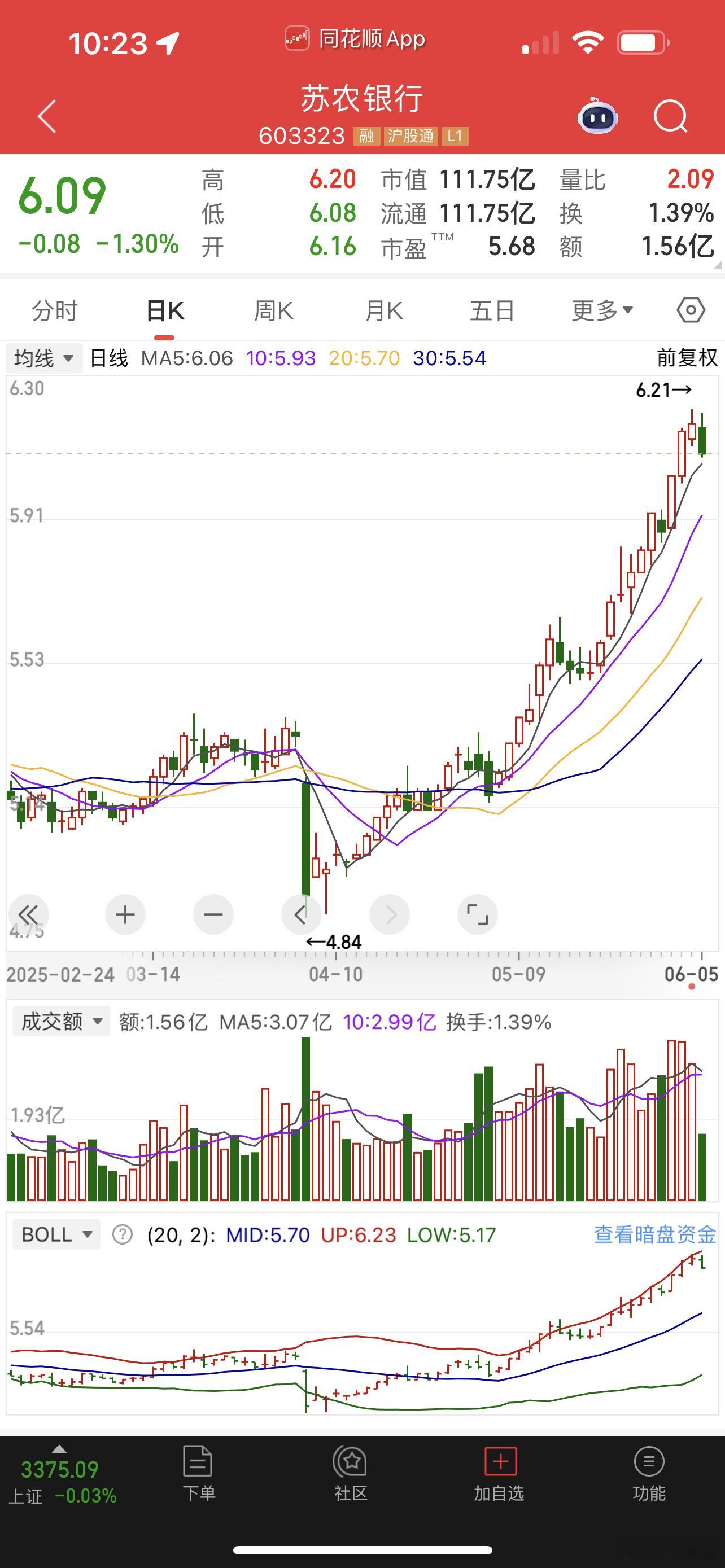Expand chart to fullscreen

477,914
